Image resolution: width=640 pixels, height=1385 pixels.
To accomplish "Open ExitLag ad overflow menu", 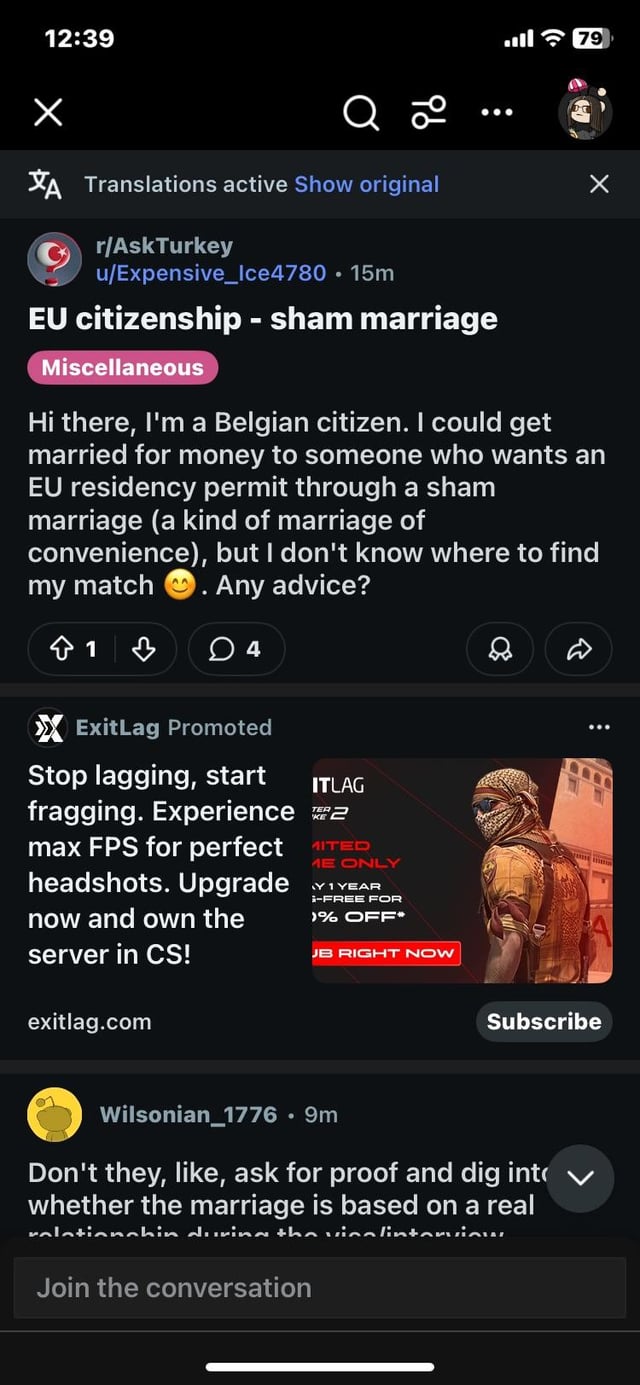I will point(599,727).
